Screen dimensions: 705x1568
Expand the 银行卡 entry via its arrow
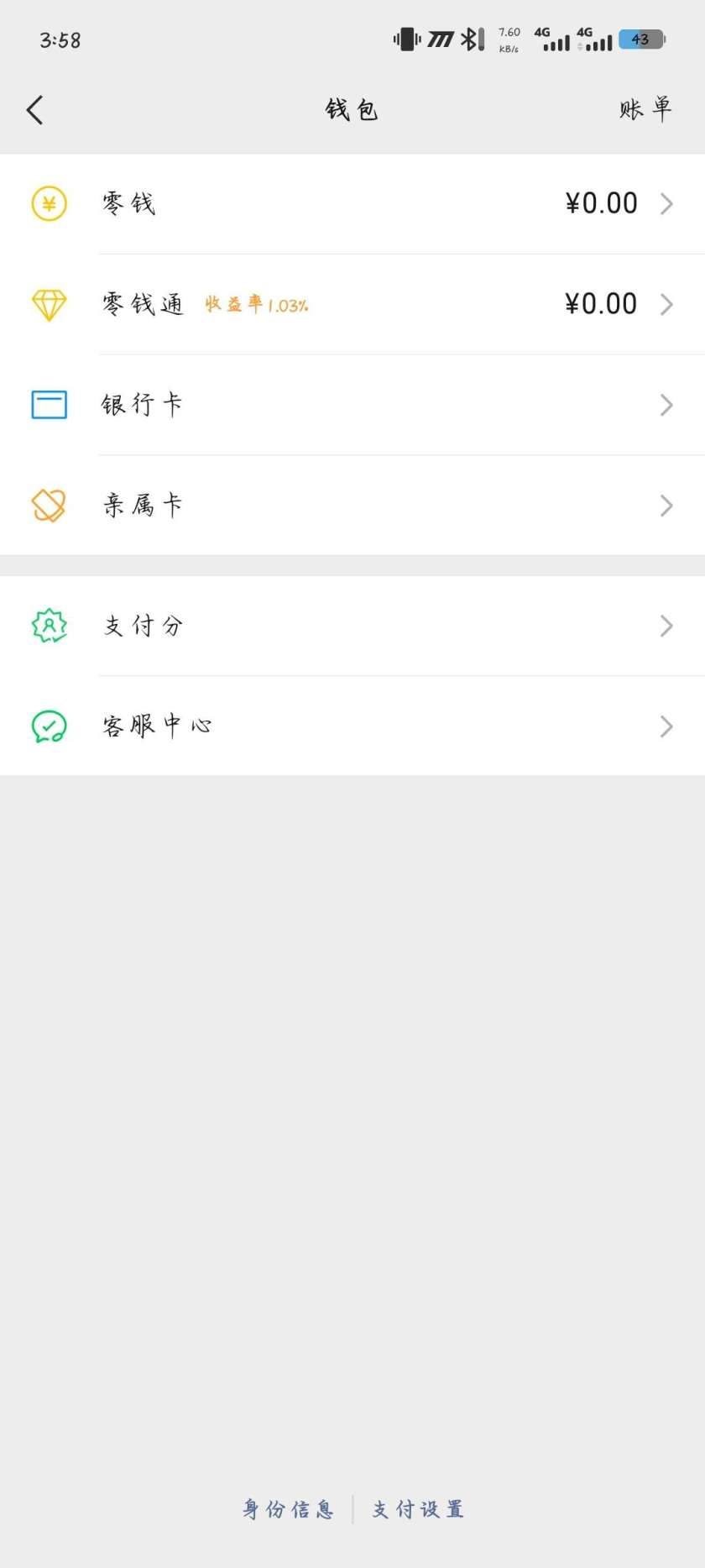tap(666, 404)
